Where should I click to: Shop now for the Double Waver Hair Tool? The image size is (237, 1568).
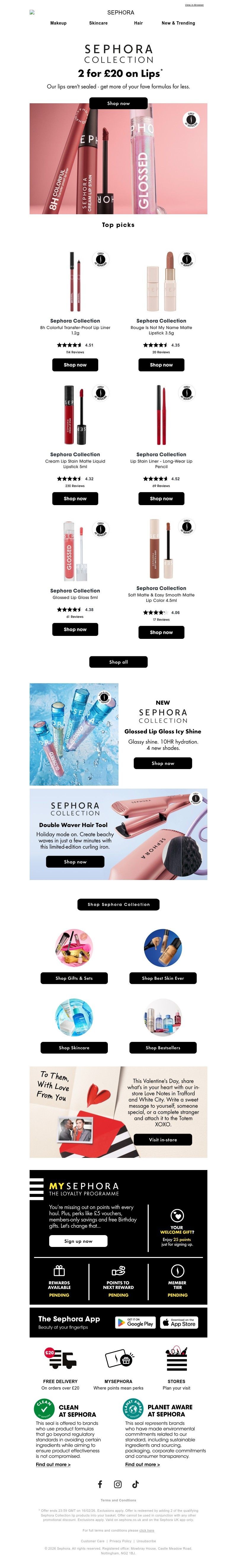[x=75, y=862]
